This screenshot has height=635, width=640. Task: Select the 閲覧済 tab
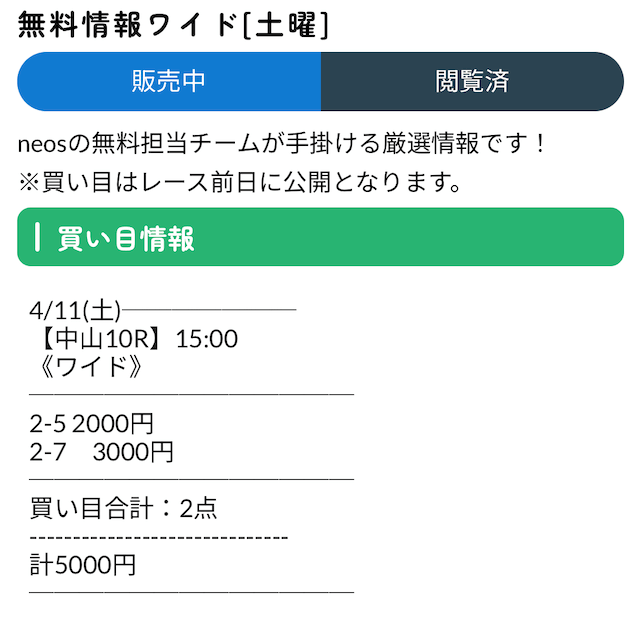click(472, 82)
